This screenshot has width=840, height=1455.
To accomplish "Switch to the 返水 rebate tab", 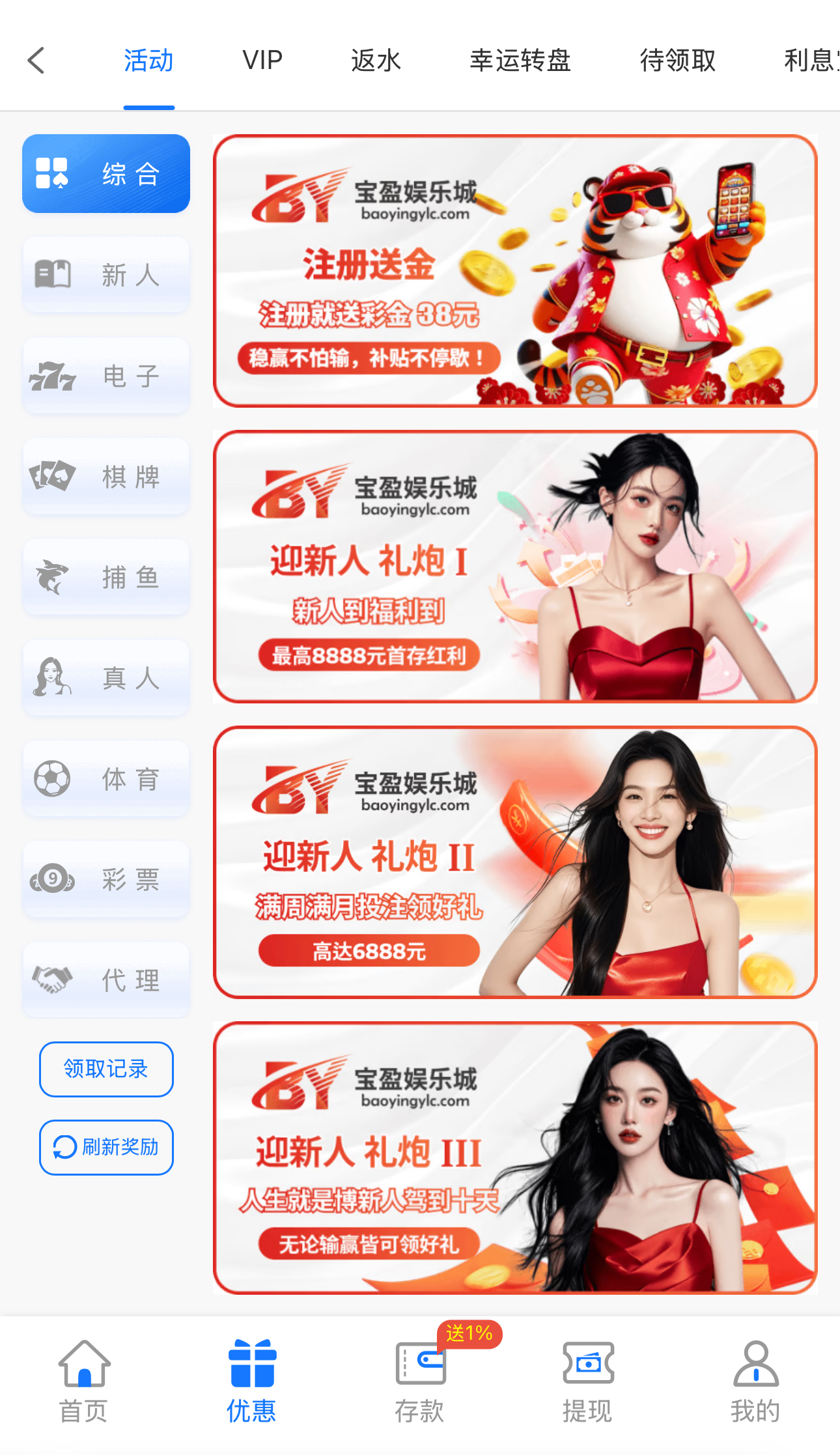I will (375, 60).
